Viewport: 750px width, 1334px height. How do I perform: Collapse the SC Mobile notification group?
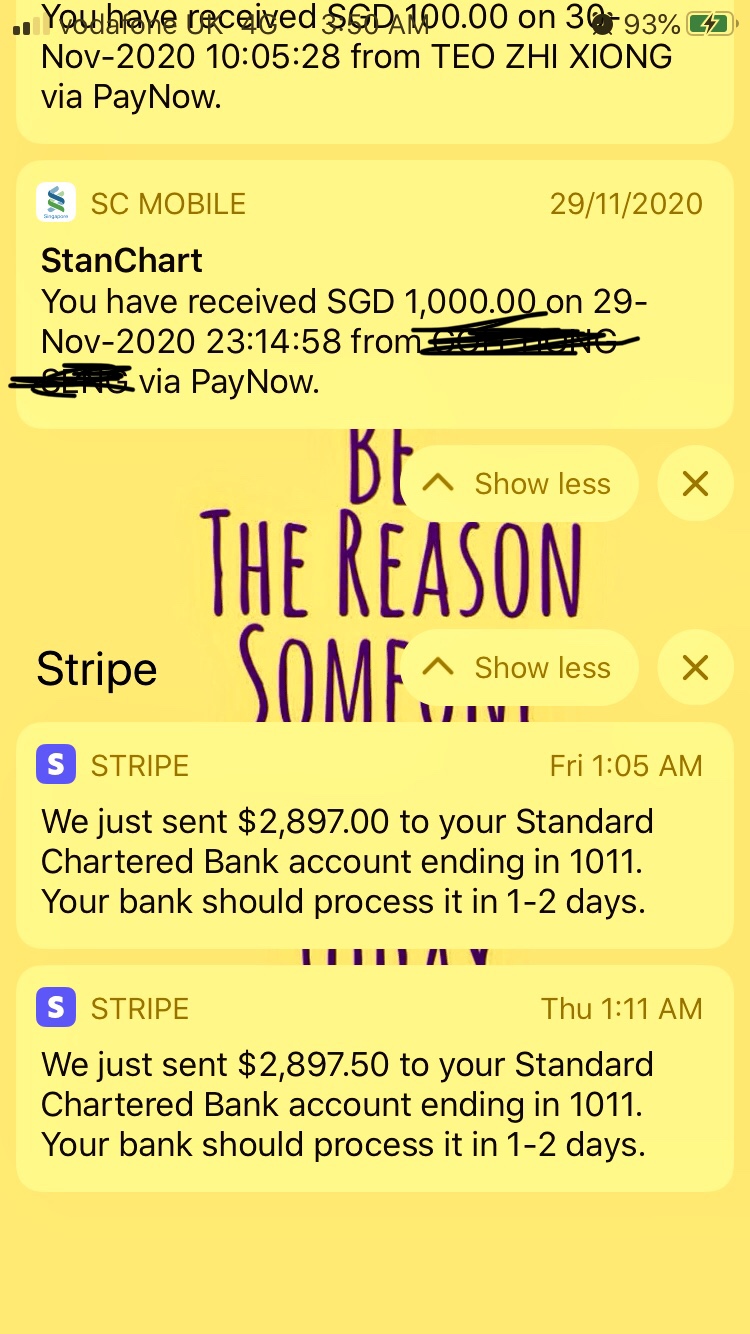coord(518,484)
